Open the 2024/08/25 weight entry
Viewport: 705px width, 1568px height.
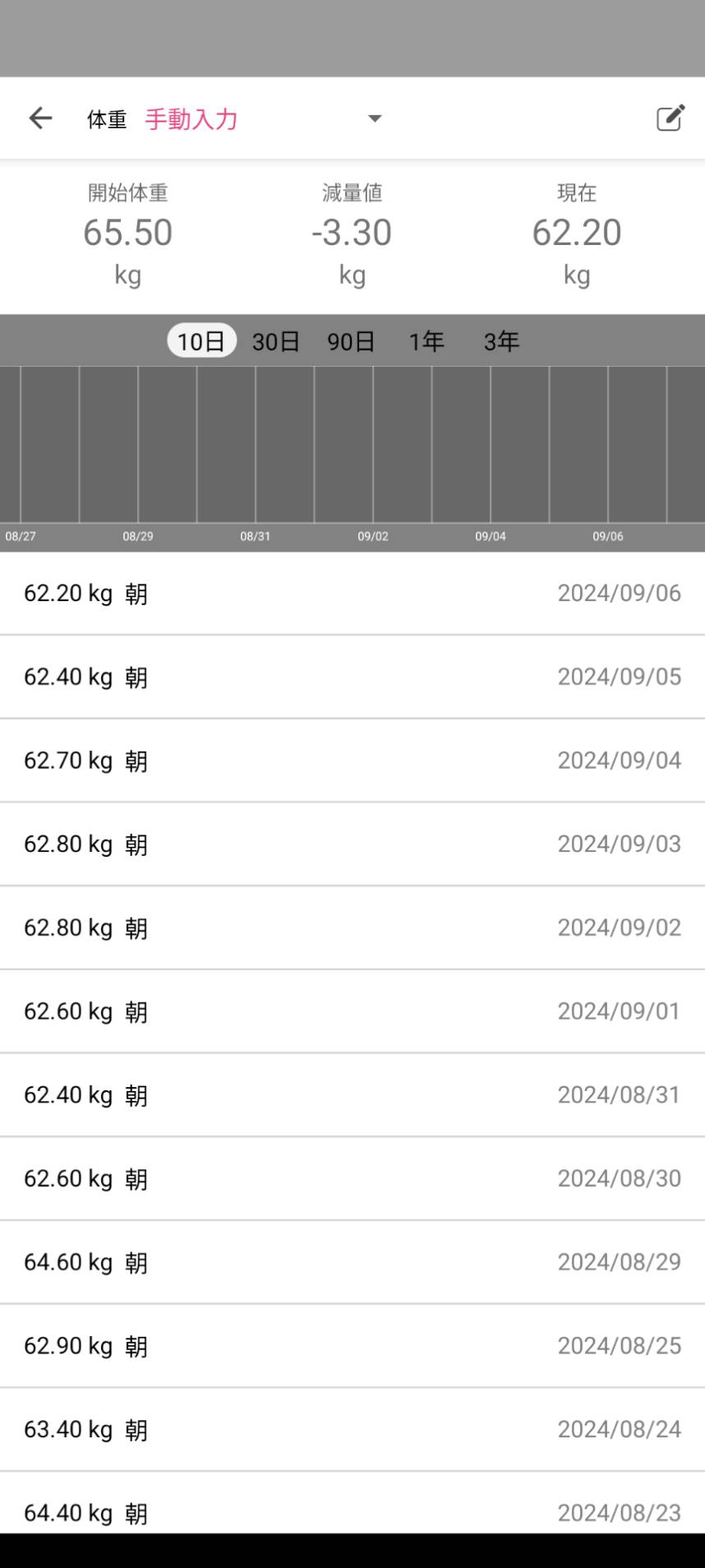click(352, 1346)
